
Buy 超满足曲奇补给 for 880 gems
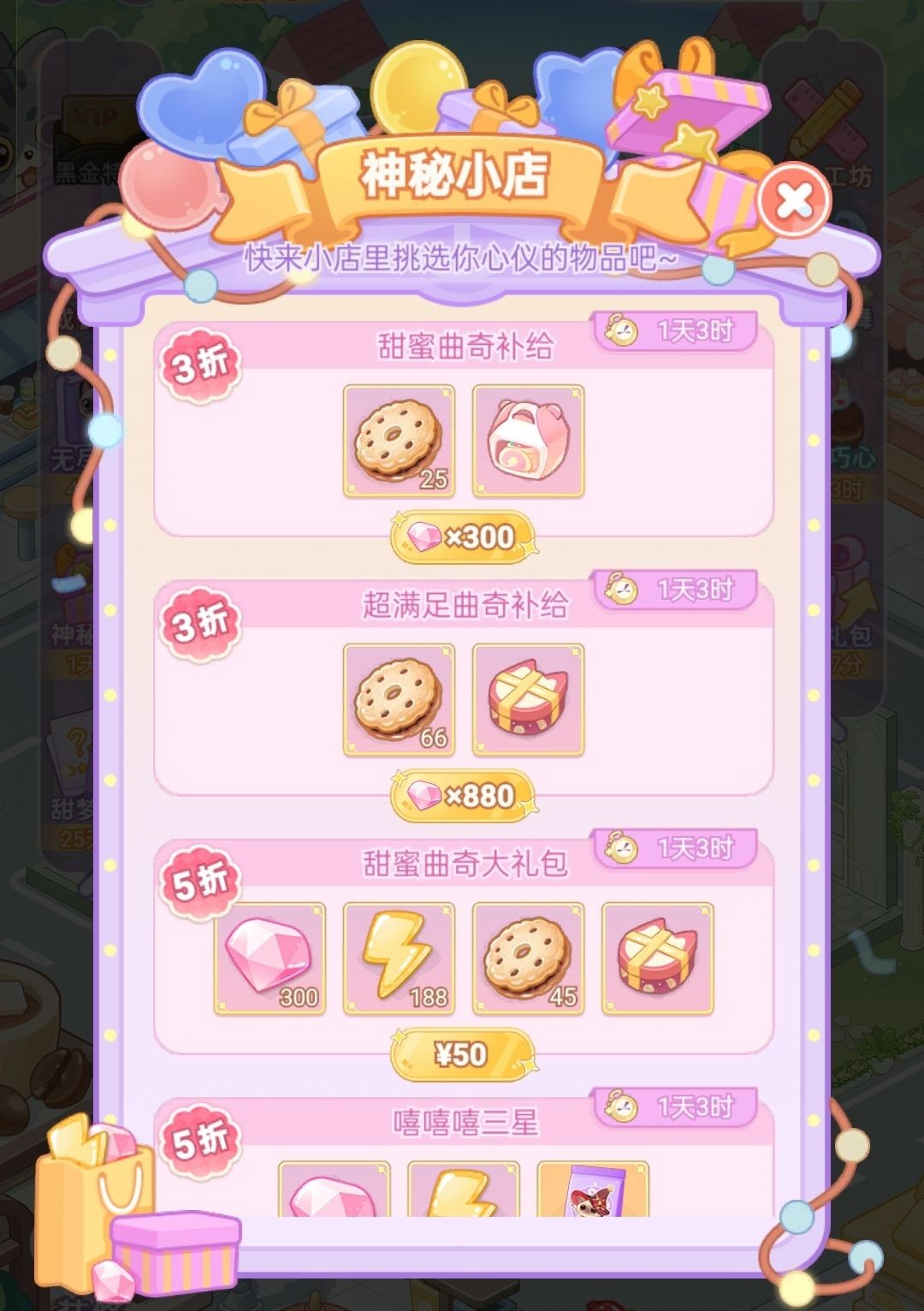(463, 797)
